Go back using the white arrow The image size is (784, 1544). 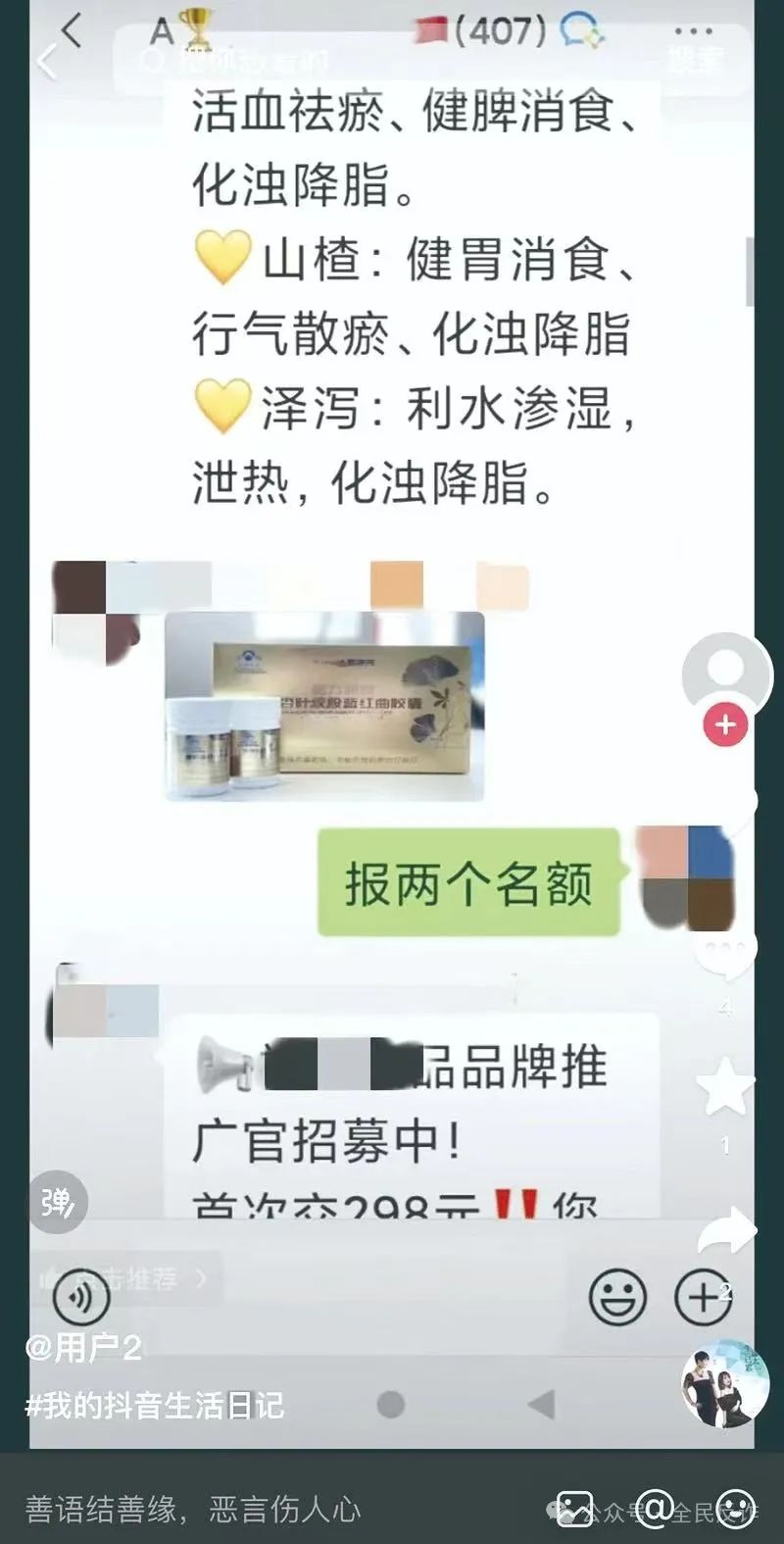point(46,63)
